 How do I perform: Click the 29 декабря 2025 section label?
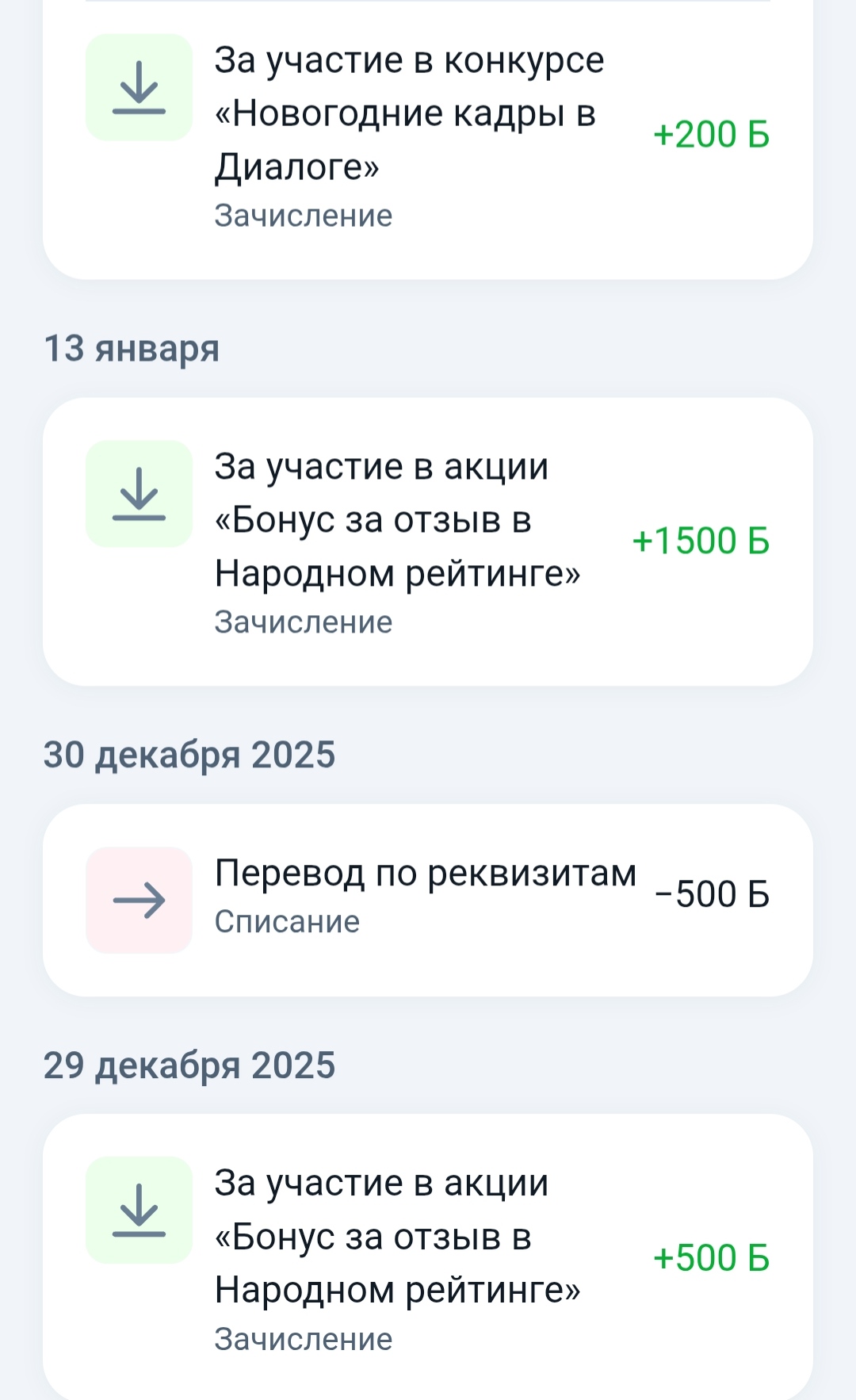(190, 1066)
